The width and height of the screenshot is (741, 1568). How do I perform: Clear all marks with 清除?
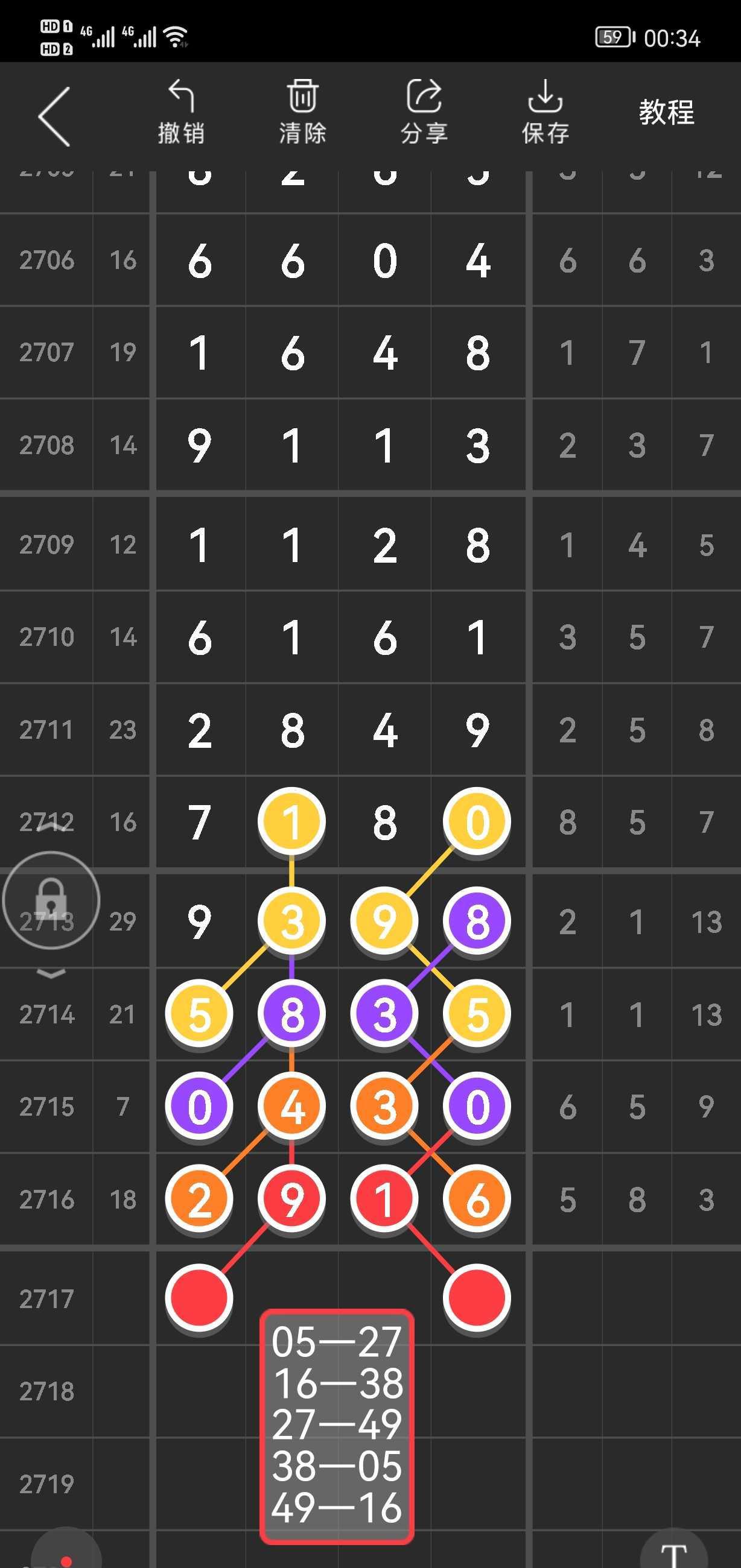point(302,113)
